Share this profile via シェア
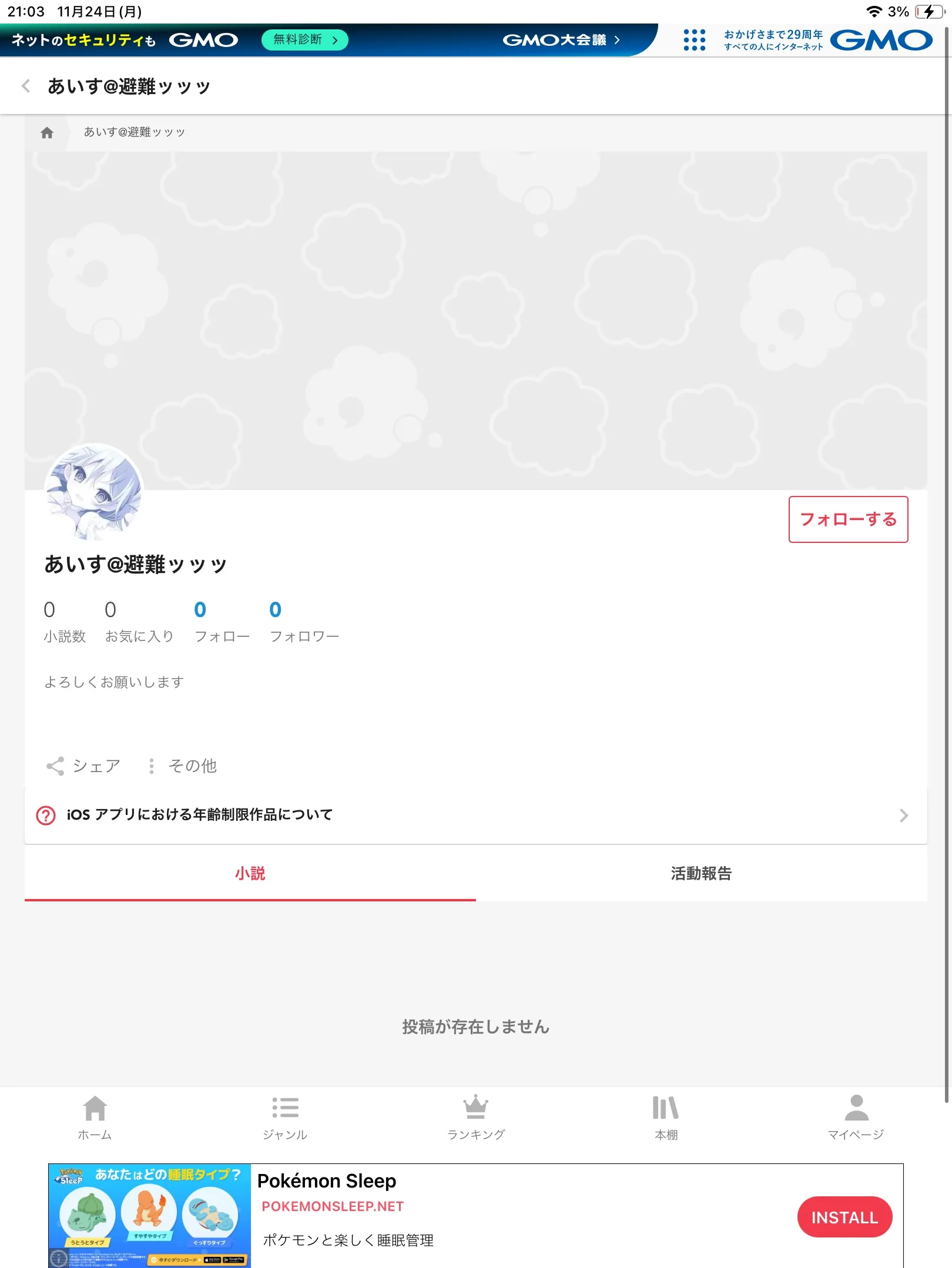The height and width of the screenshot is (1268, 952). (83, 766)
